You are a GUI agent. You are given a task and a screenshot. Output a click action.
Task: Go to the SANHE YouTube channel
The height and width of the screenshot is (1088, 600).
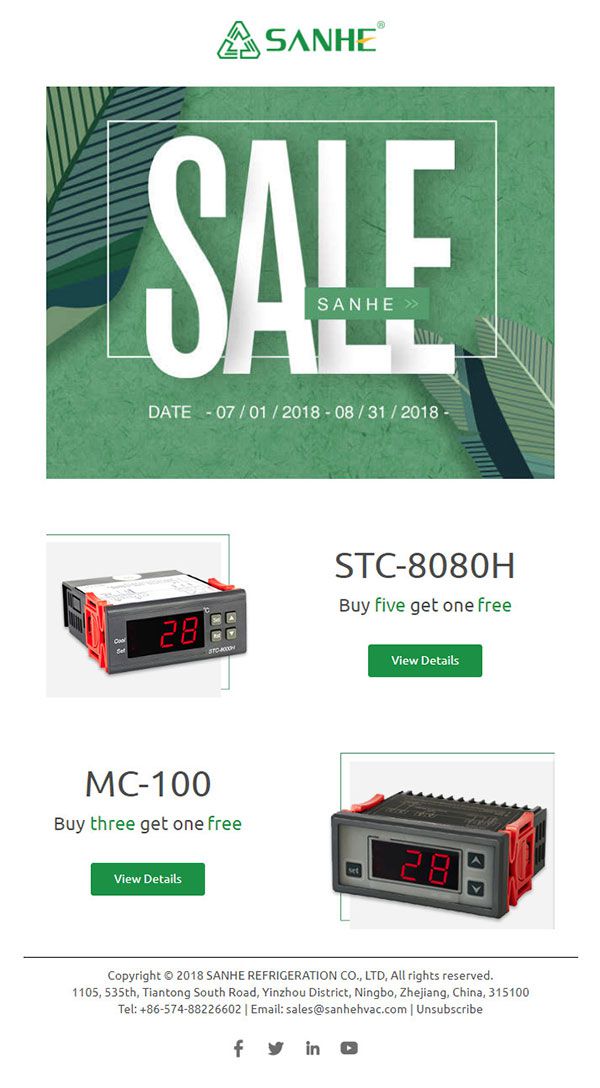tap(348, 1048)
